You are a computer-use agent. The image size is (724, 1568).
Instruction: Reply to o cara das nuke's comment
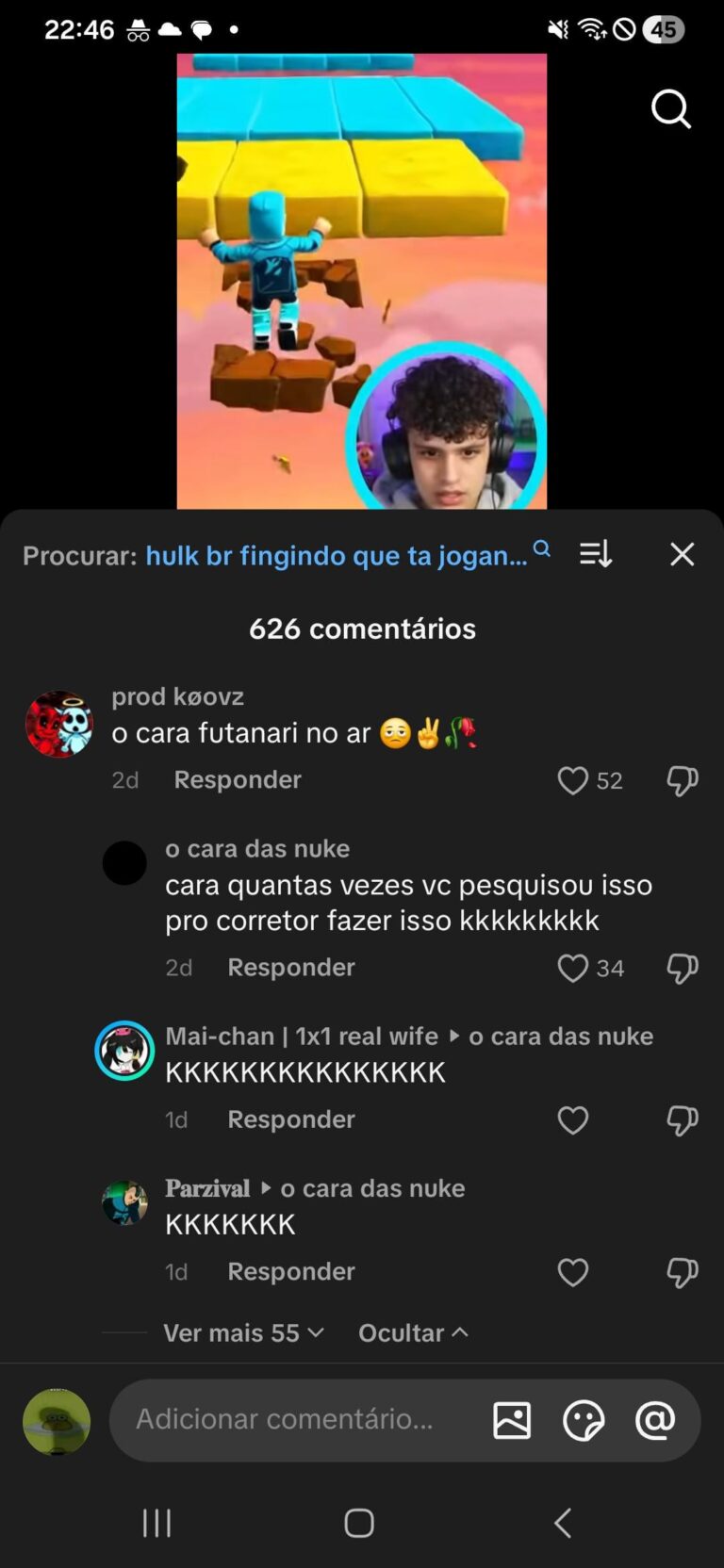(291, 967)
